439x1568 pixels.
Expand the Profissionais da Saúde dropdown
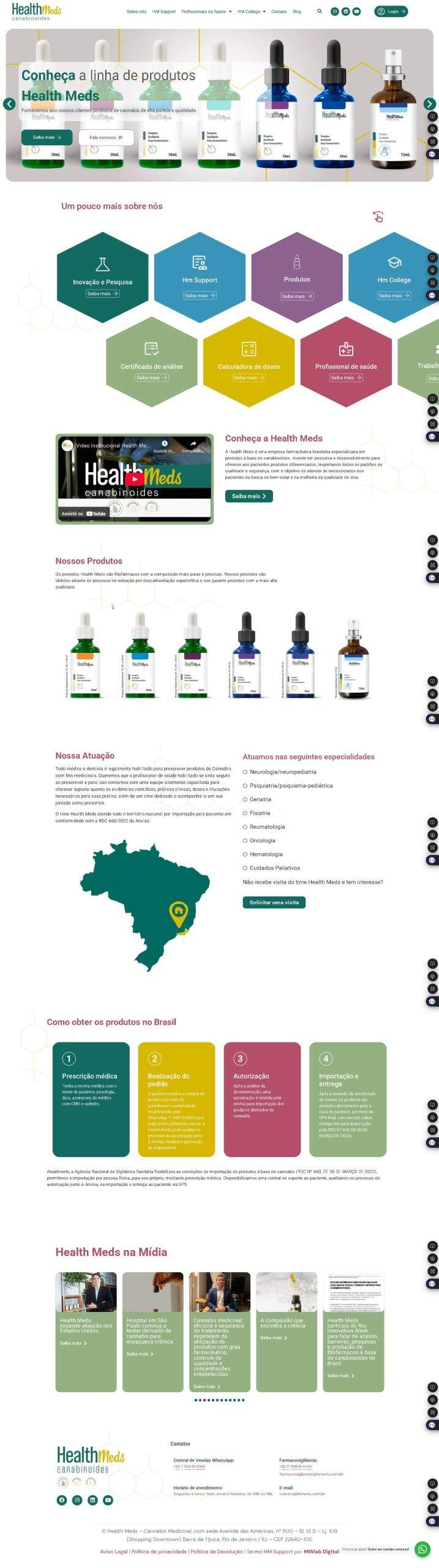pyautogui.click(x=206, y=12)
